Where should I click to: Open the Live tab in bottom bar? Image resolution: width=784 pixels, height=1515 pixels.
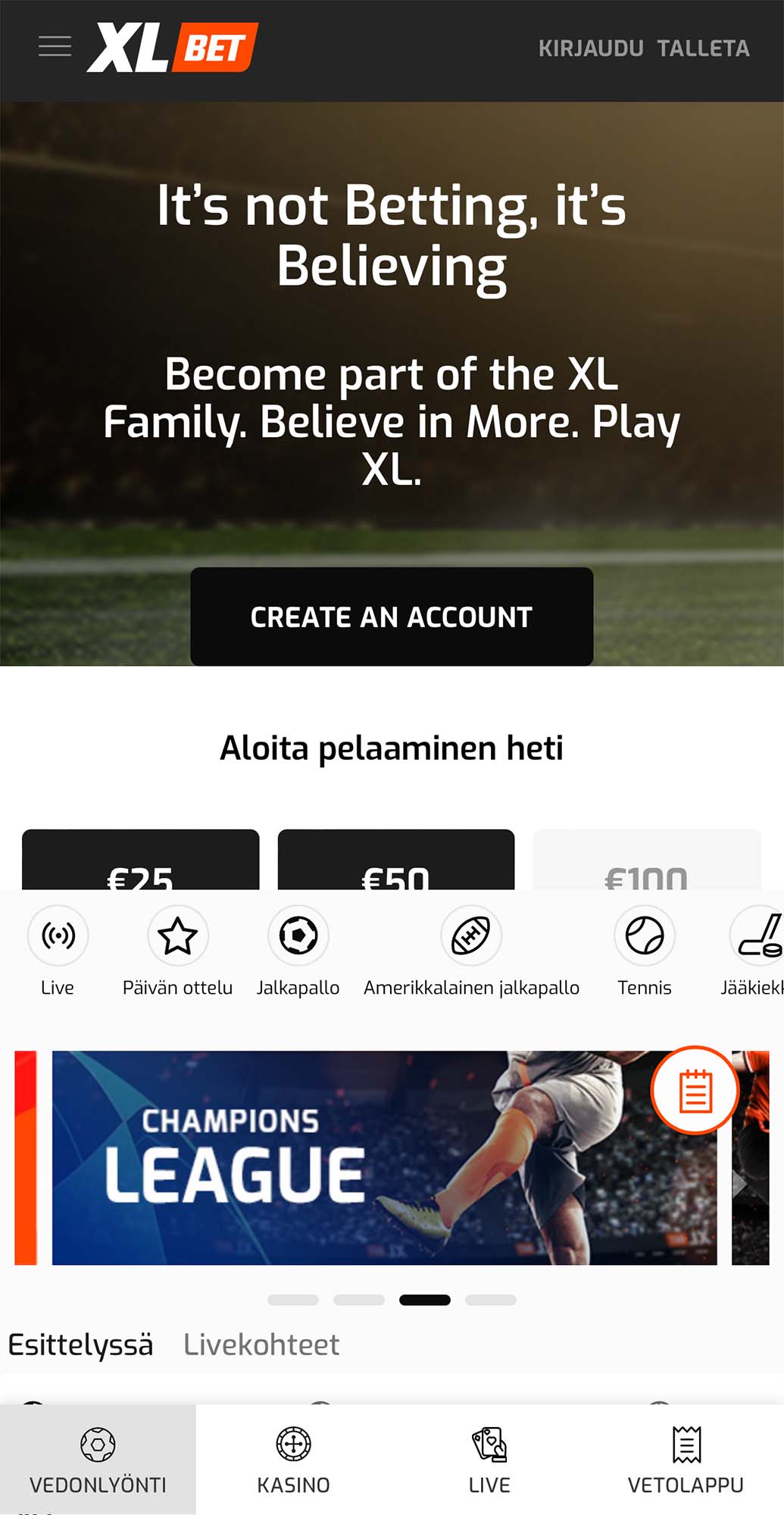pos(489,1460)
